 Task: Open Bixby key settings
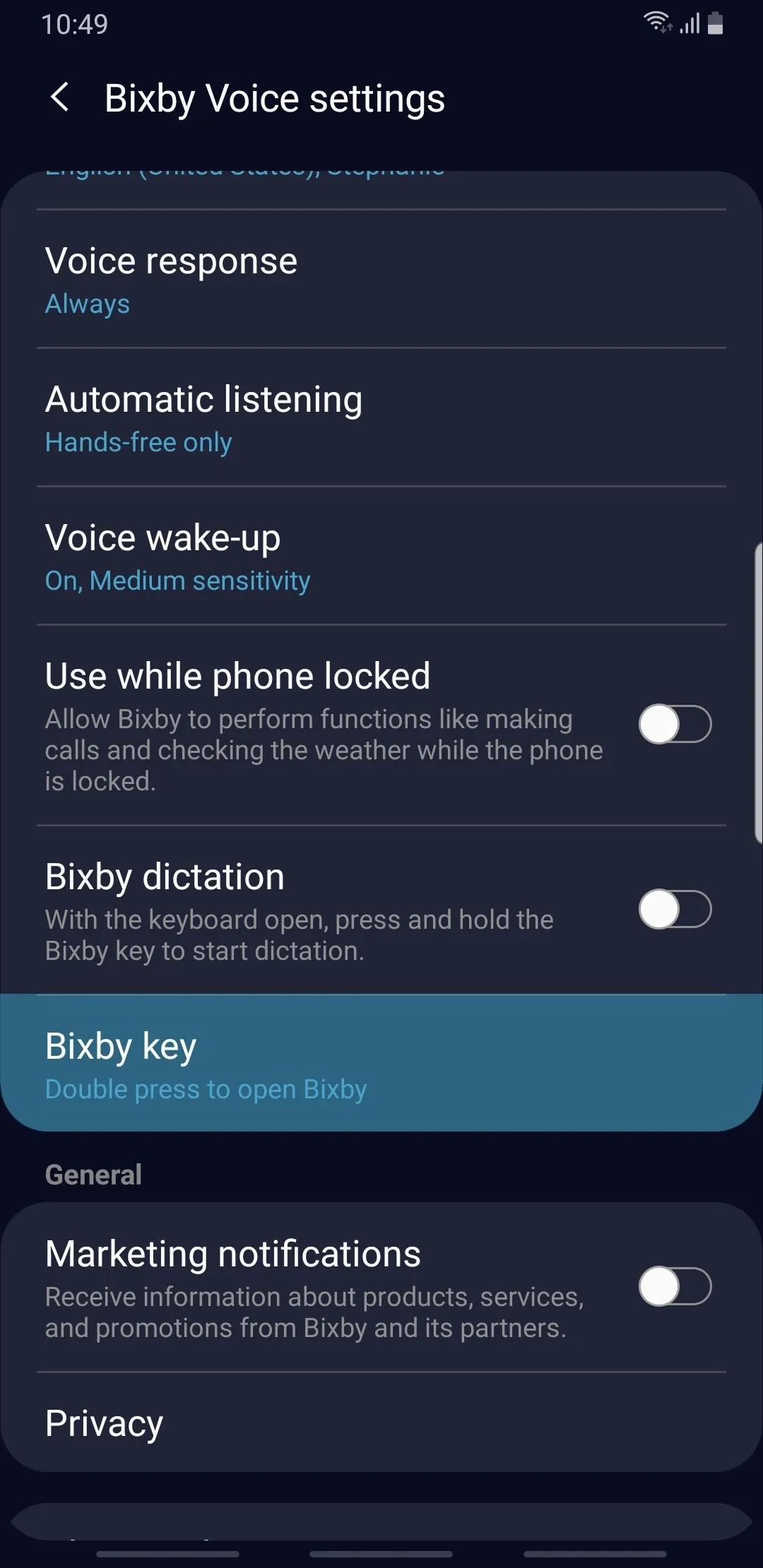tap(381, 1063)
